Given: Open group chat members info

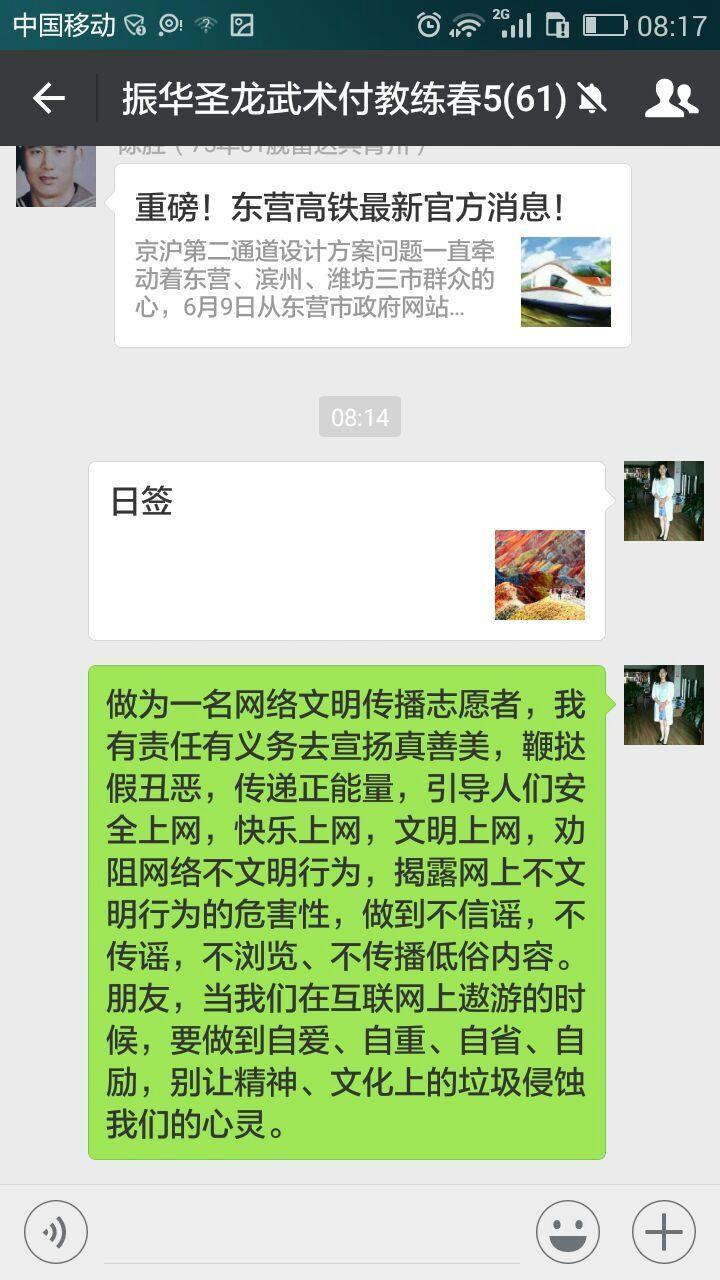Looking at the screenshot, I should tap(671, 98).
